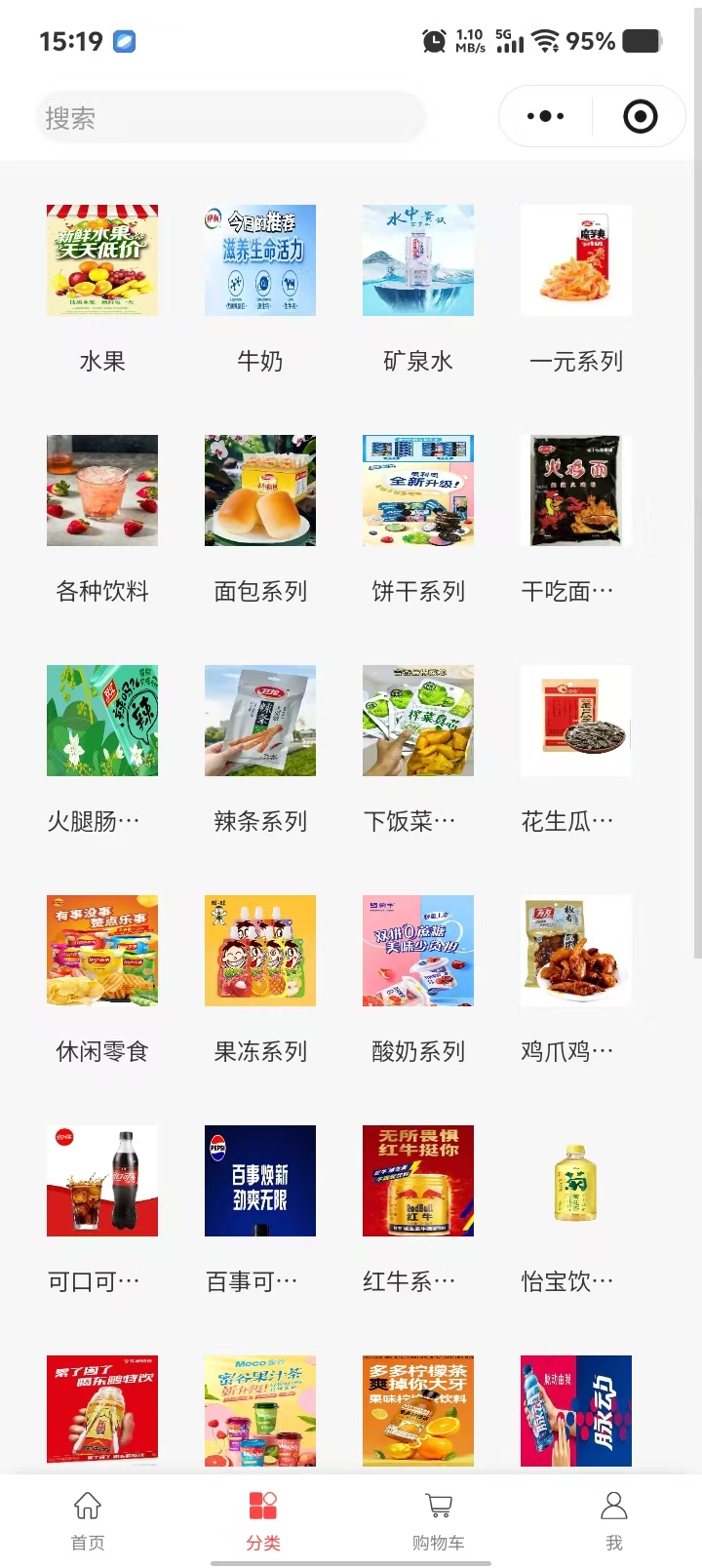Open the 购物车 tab
702x1568 pixels.
(439, 1519)
